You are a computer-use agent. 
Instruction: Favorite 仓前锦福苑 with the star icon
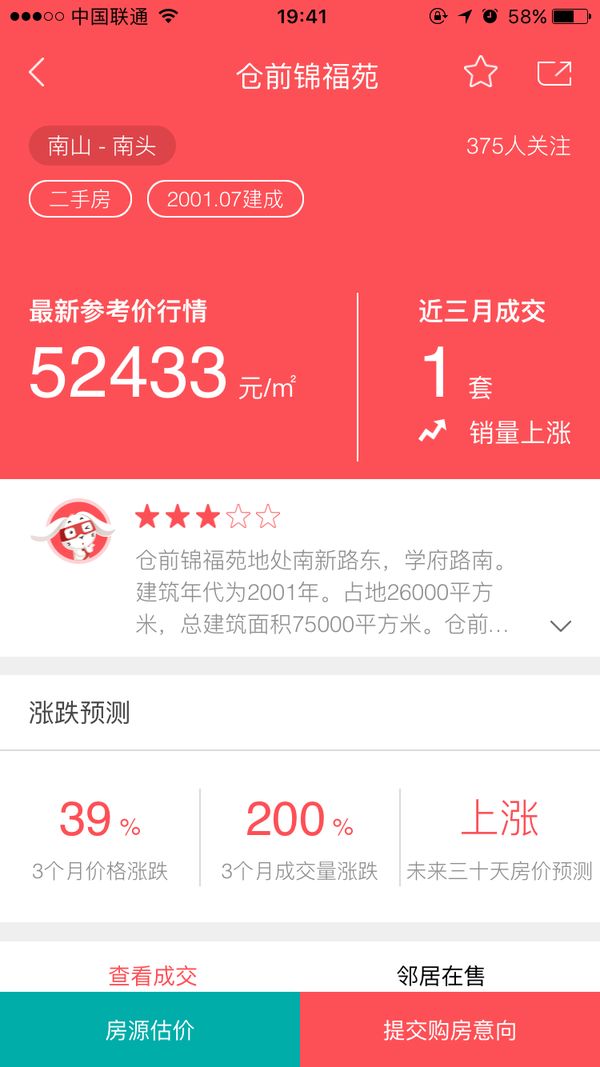[481, 72]
